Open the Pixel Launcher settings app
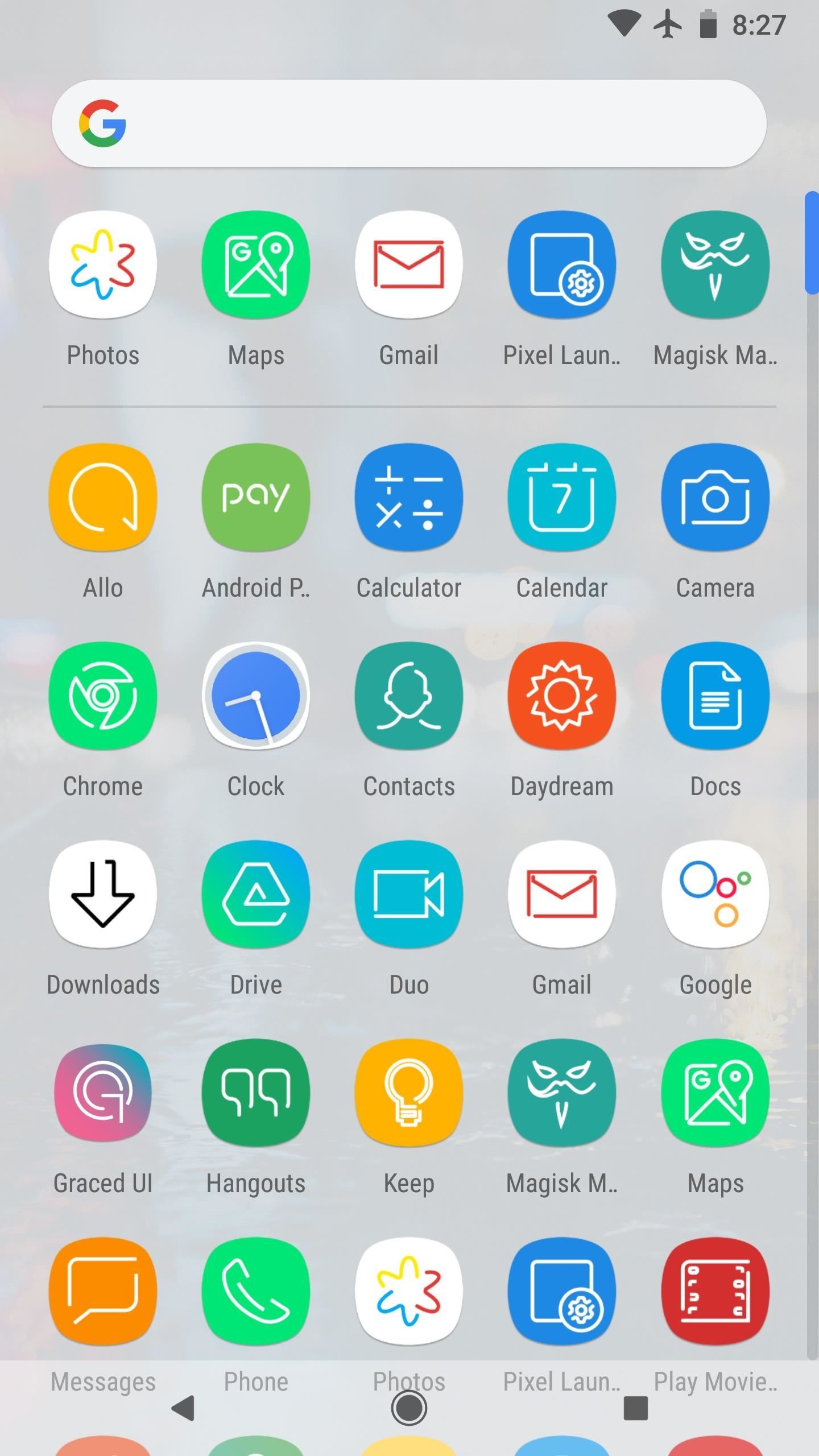 (561, 264)
